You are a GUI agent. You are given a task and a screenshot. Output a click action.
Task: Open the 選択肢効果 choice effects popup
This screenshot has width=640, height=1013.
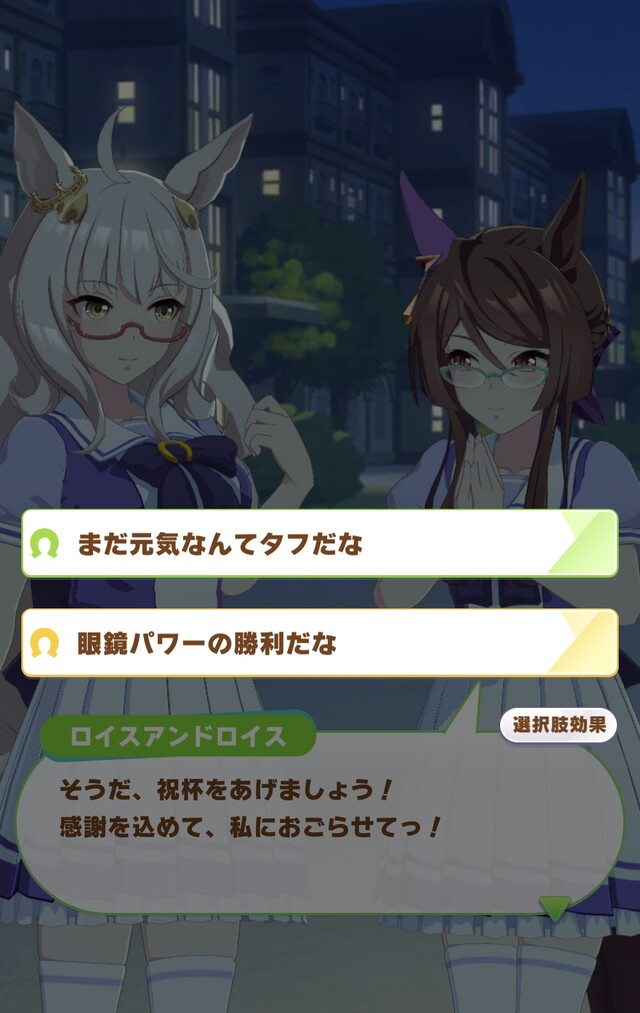point(558,725)
